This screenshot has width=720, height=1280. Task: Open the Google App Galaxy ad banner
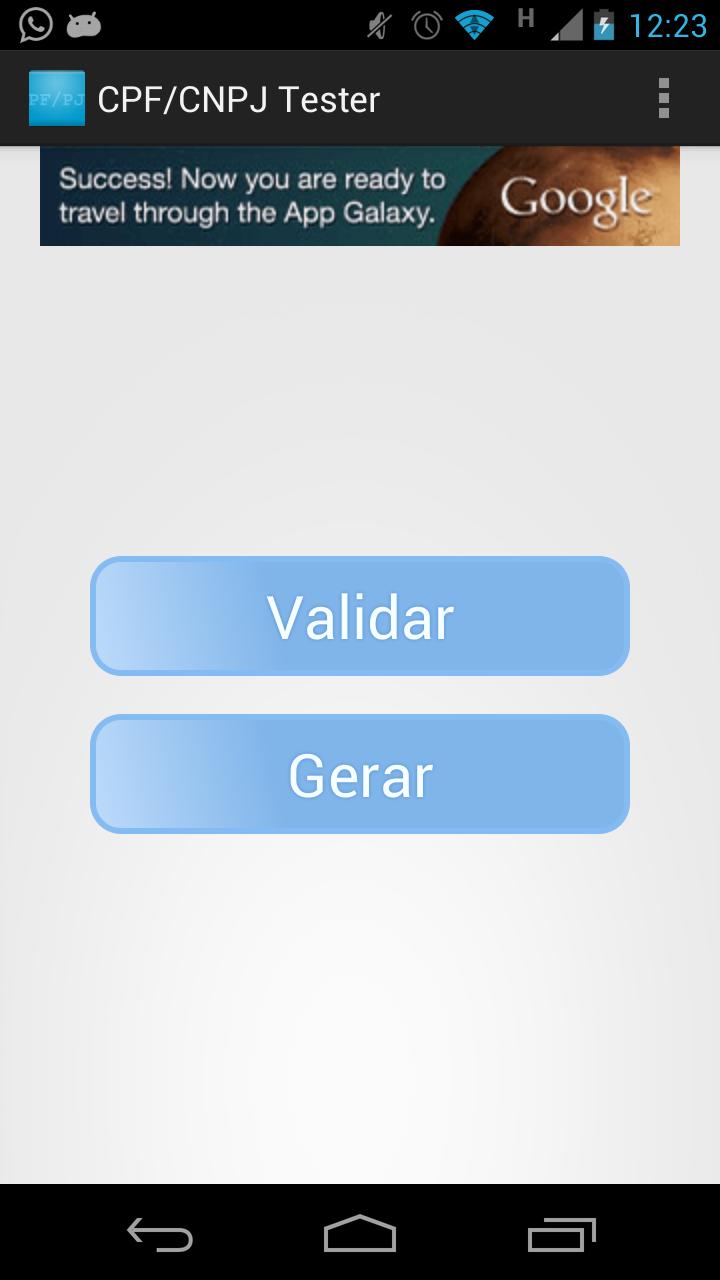(360, 196)
